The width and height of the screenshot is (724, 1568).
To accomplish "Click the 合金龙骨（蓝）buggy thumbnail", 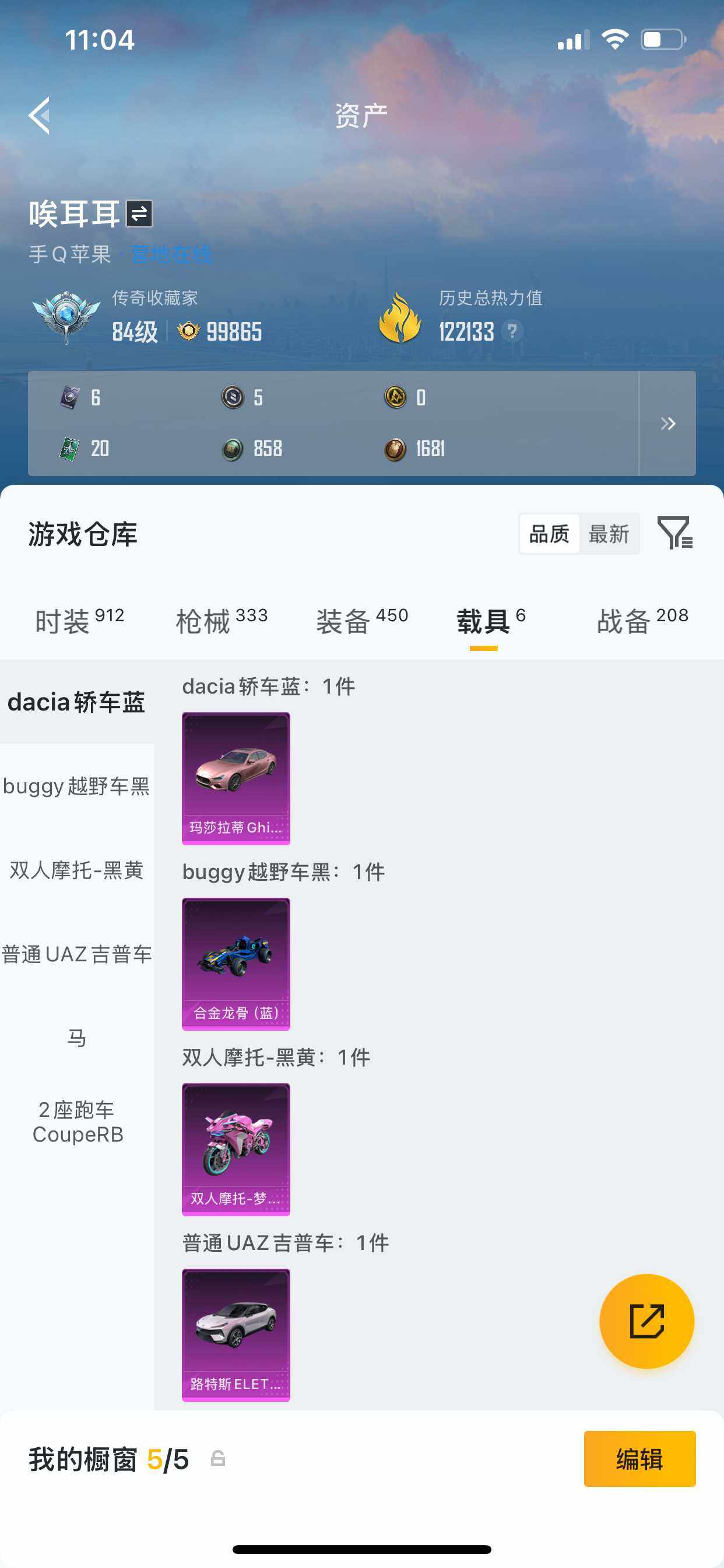I will [236, 964].
